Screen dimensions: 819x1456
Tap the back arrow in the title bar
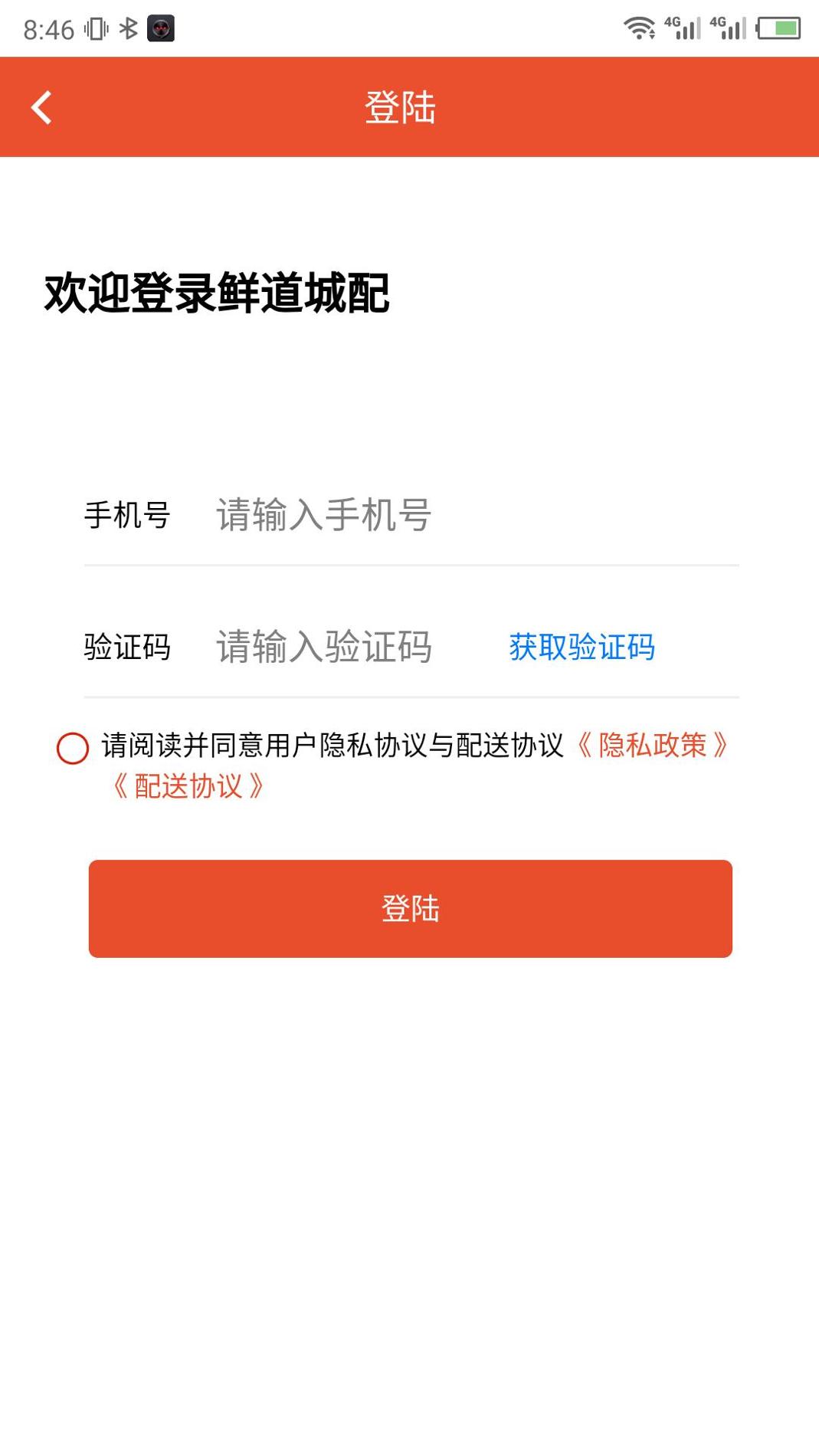point(42,107)
